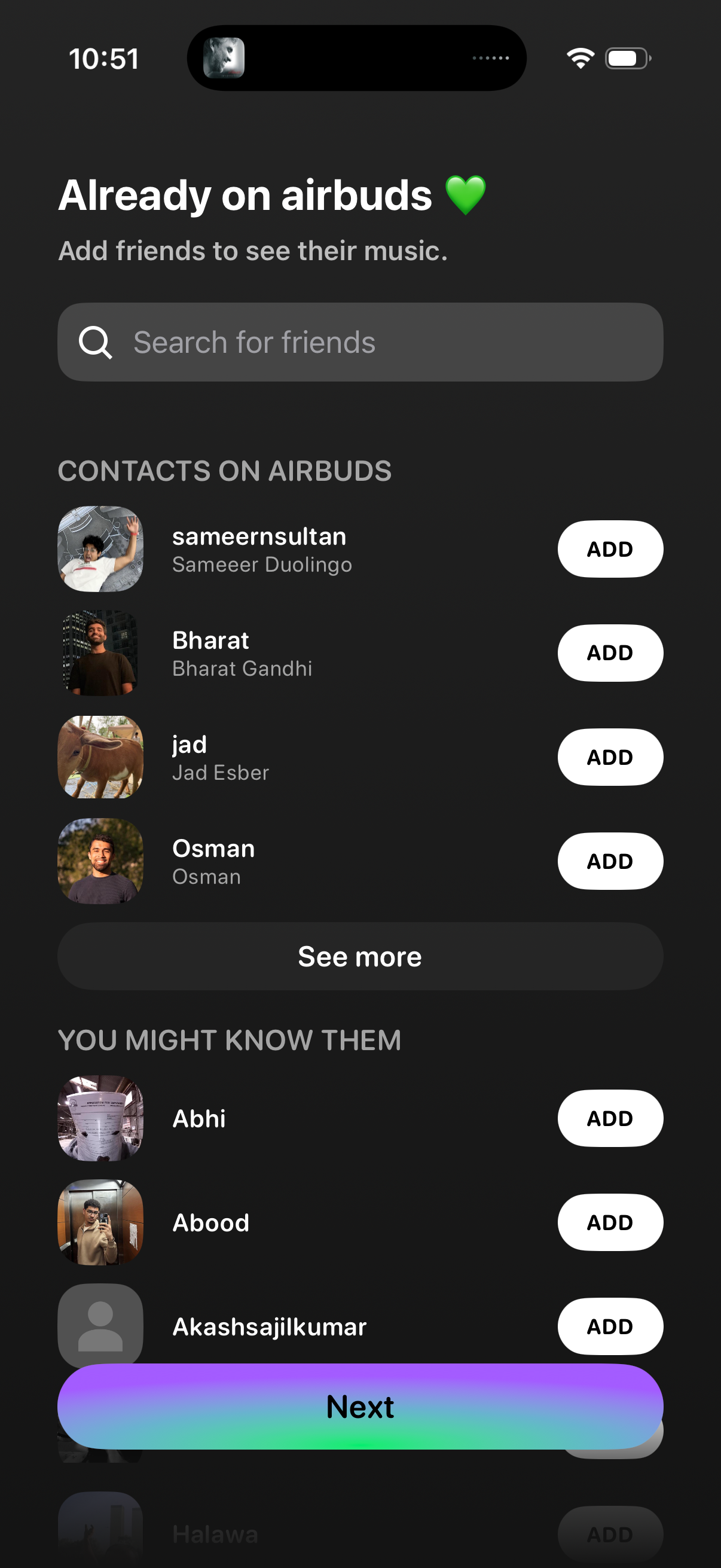721x1568 pixels.
Task: Open the album art in the Dynamic Island
Action: (x=225, y=59)
